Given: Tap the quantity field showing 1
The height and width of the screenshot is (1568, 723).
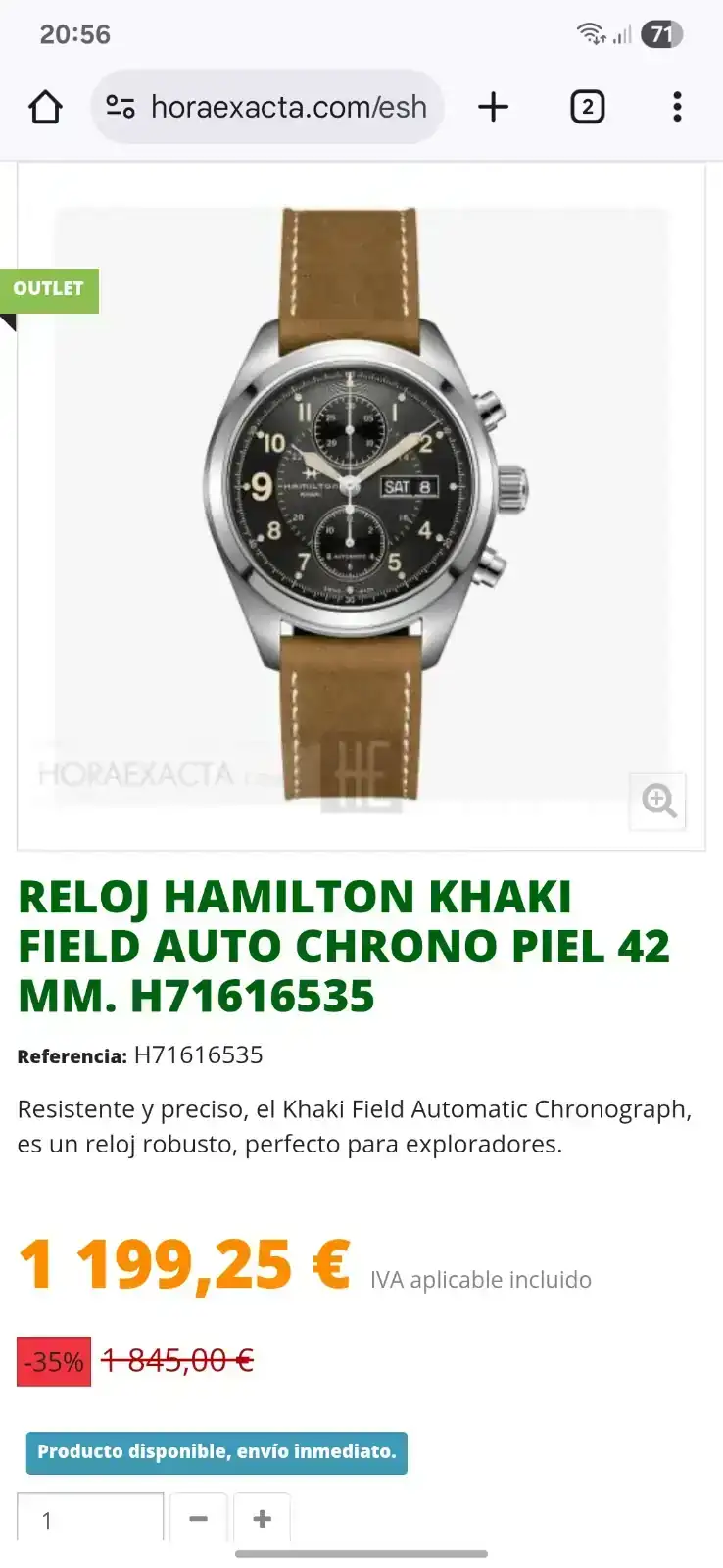Looking at the screenshot, I should click(90, 1518).
